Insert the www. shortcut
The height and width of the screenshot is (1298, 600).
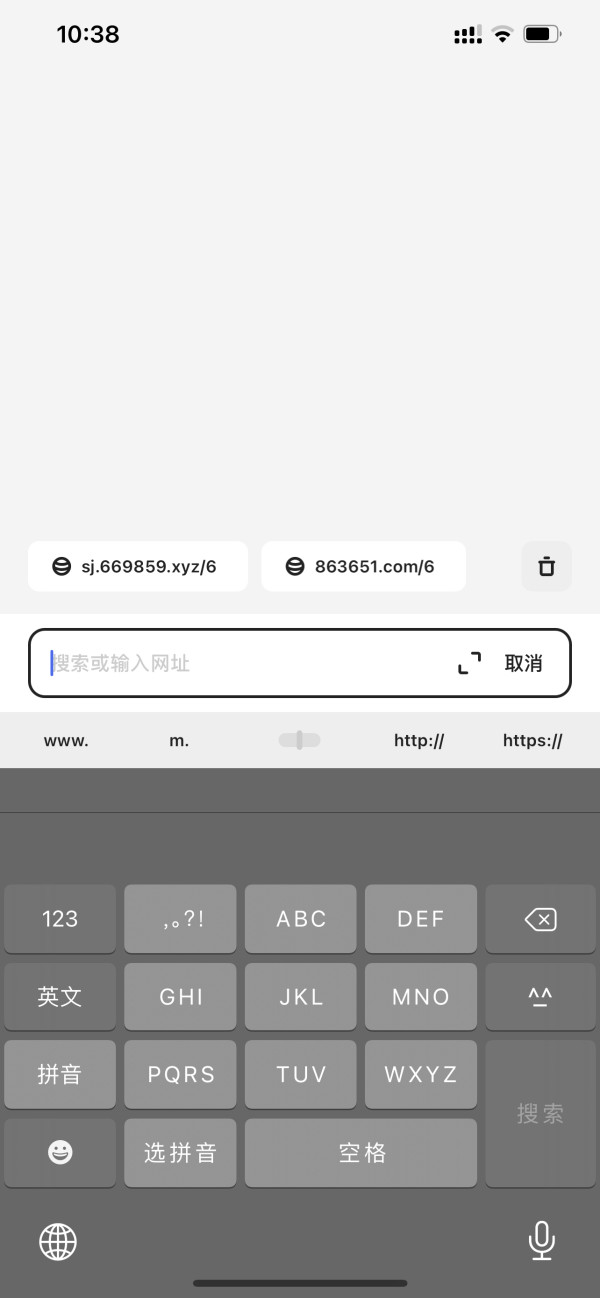pyautogui.click(x=66, y=741)
